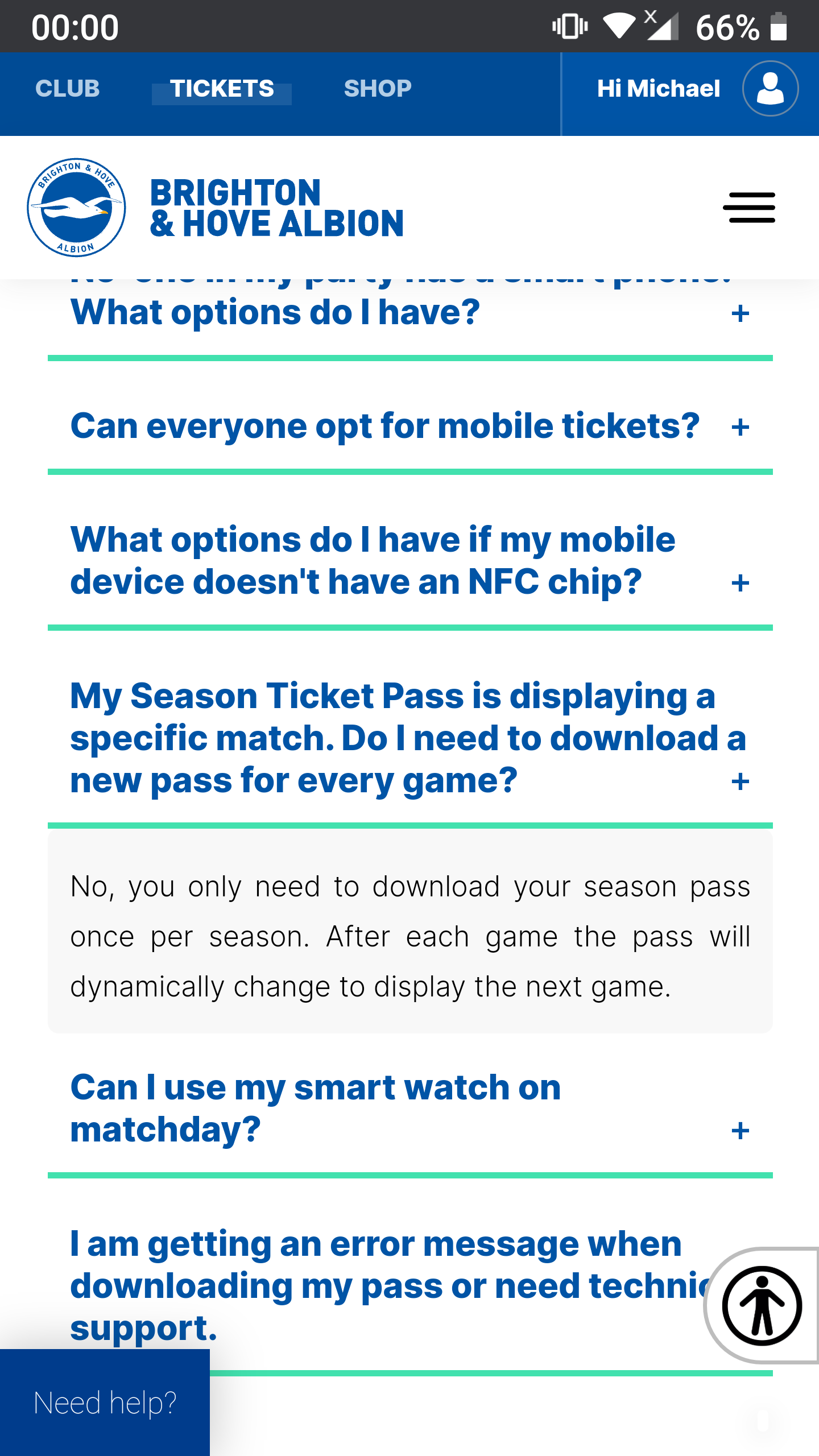Open the accessibility options widget
The height and width of the screenshot is (1456, 819).
click(x=762, y=1306)
